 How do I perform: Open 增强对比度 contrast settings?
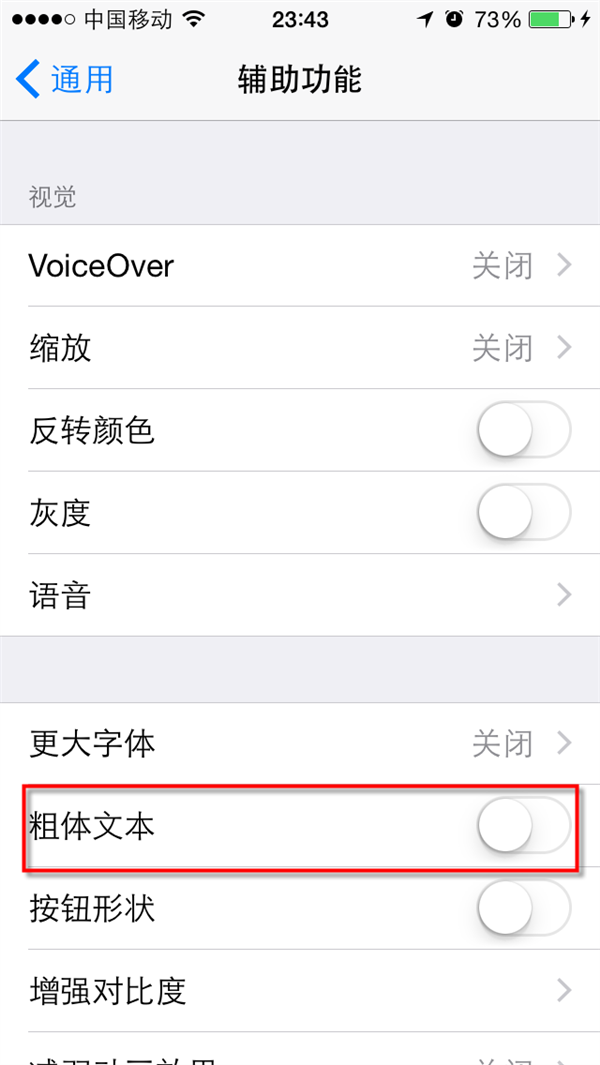(300, 991)
